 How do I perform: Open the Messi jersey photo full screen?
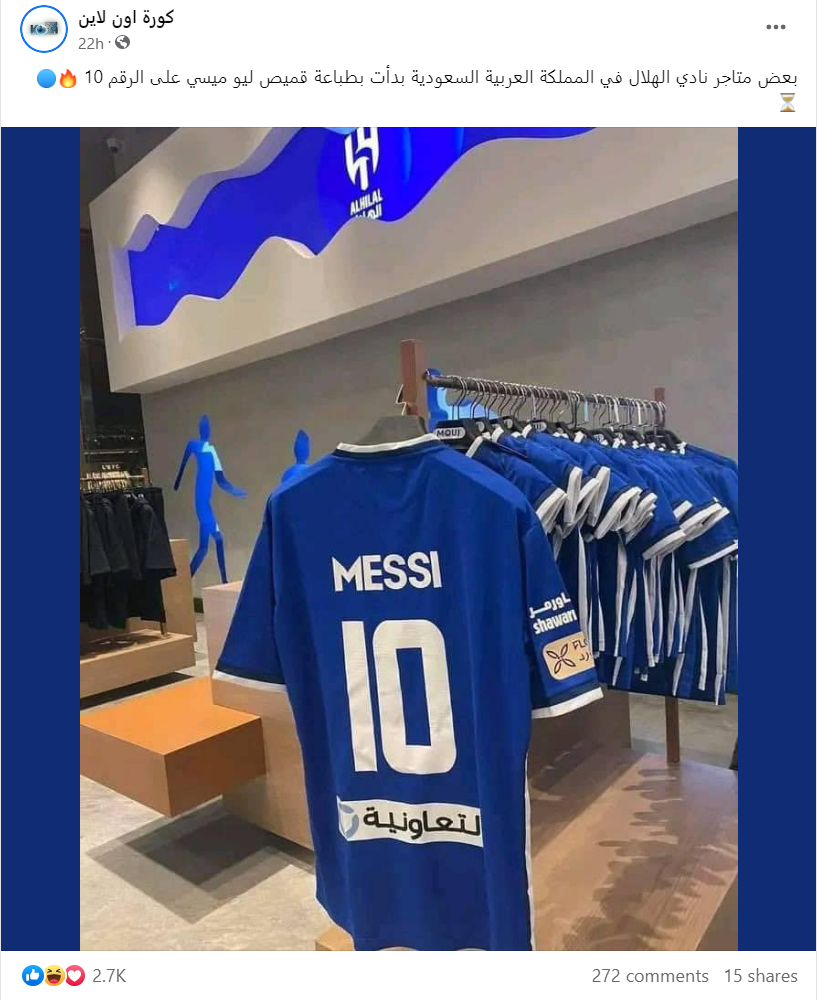(x=408, y=540)
